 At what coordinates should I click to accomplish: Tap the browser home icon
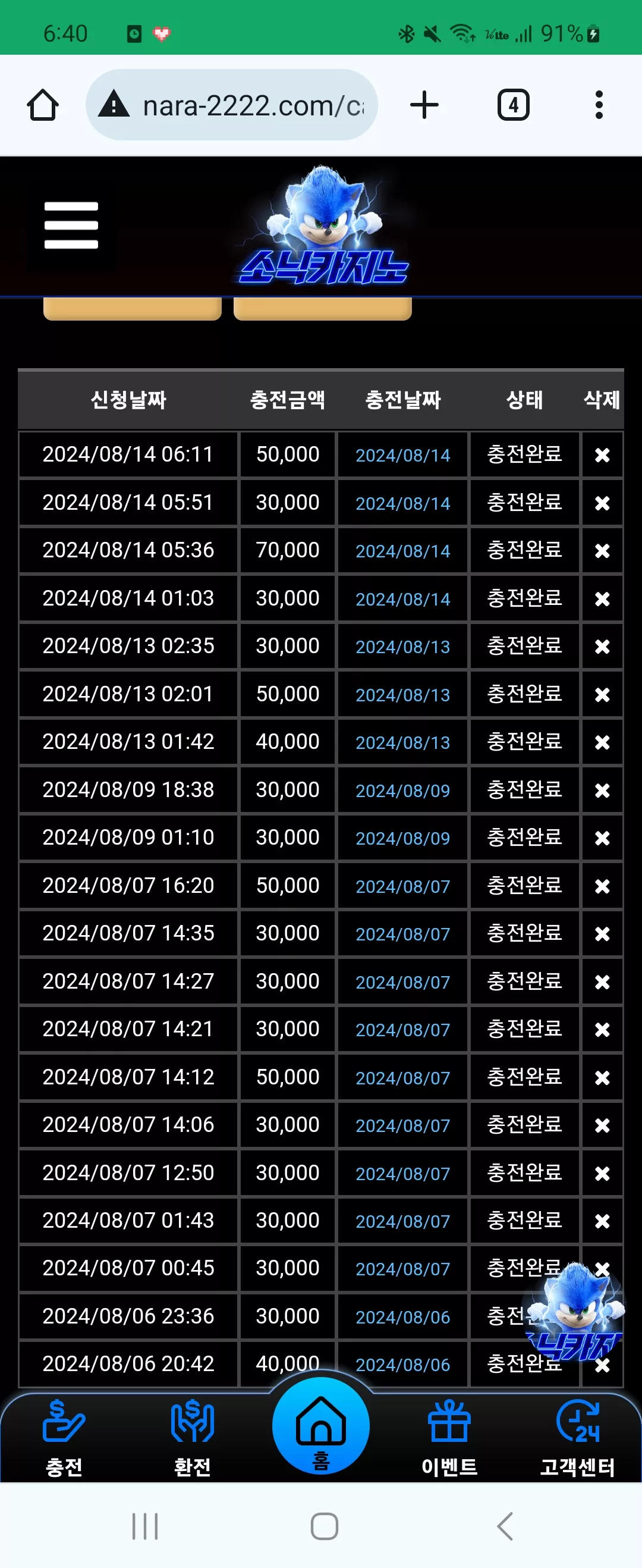click(43, 105)
